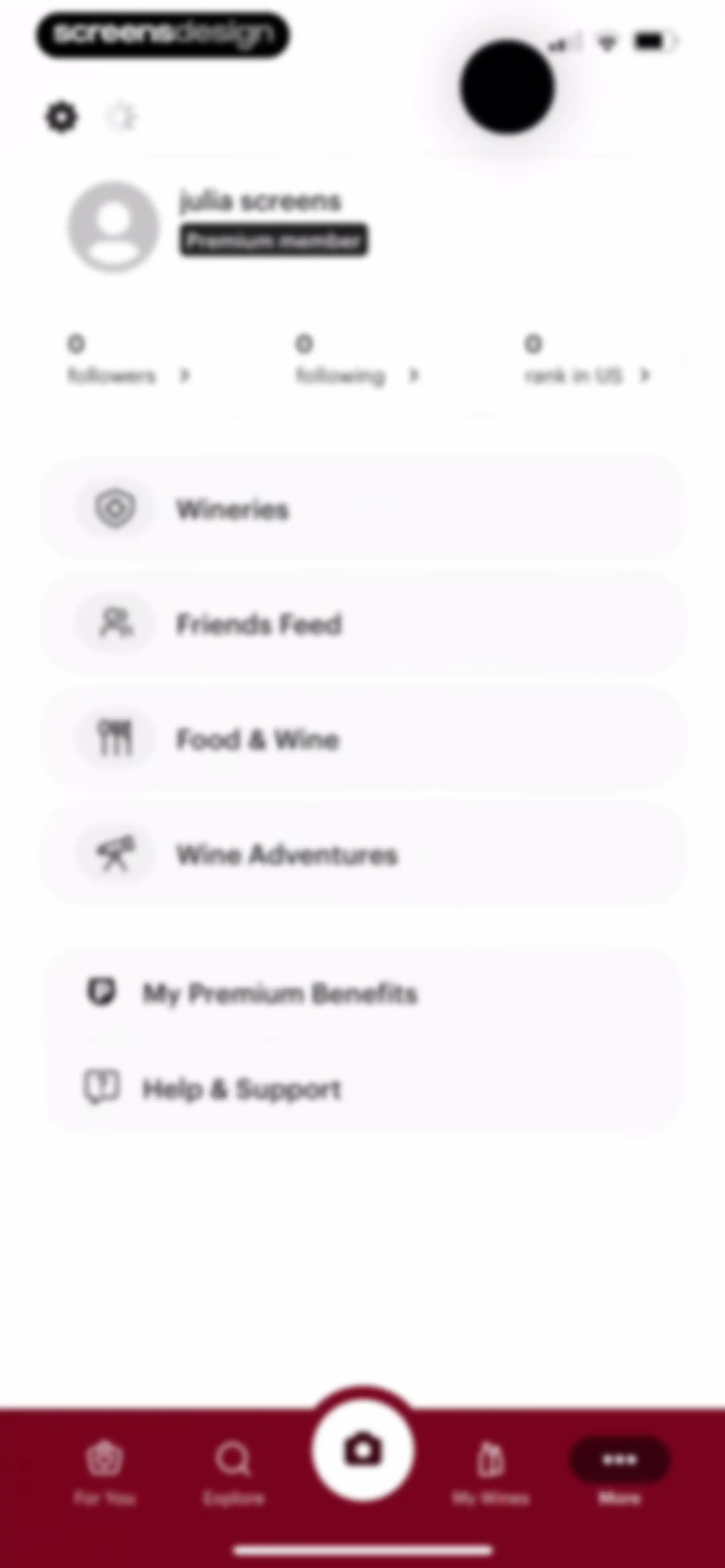Open the settings gear icon

[x=61, y=117]
